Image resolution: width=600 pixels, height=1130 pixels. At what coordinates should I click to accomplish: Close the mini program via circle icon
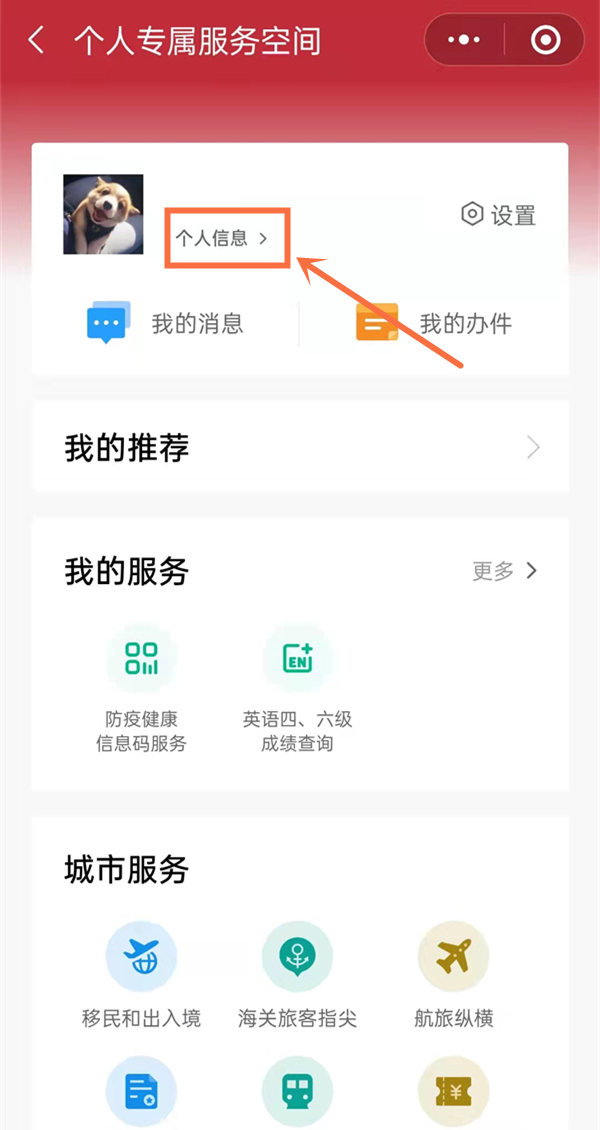[545, 41]
